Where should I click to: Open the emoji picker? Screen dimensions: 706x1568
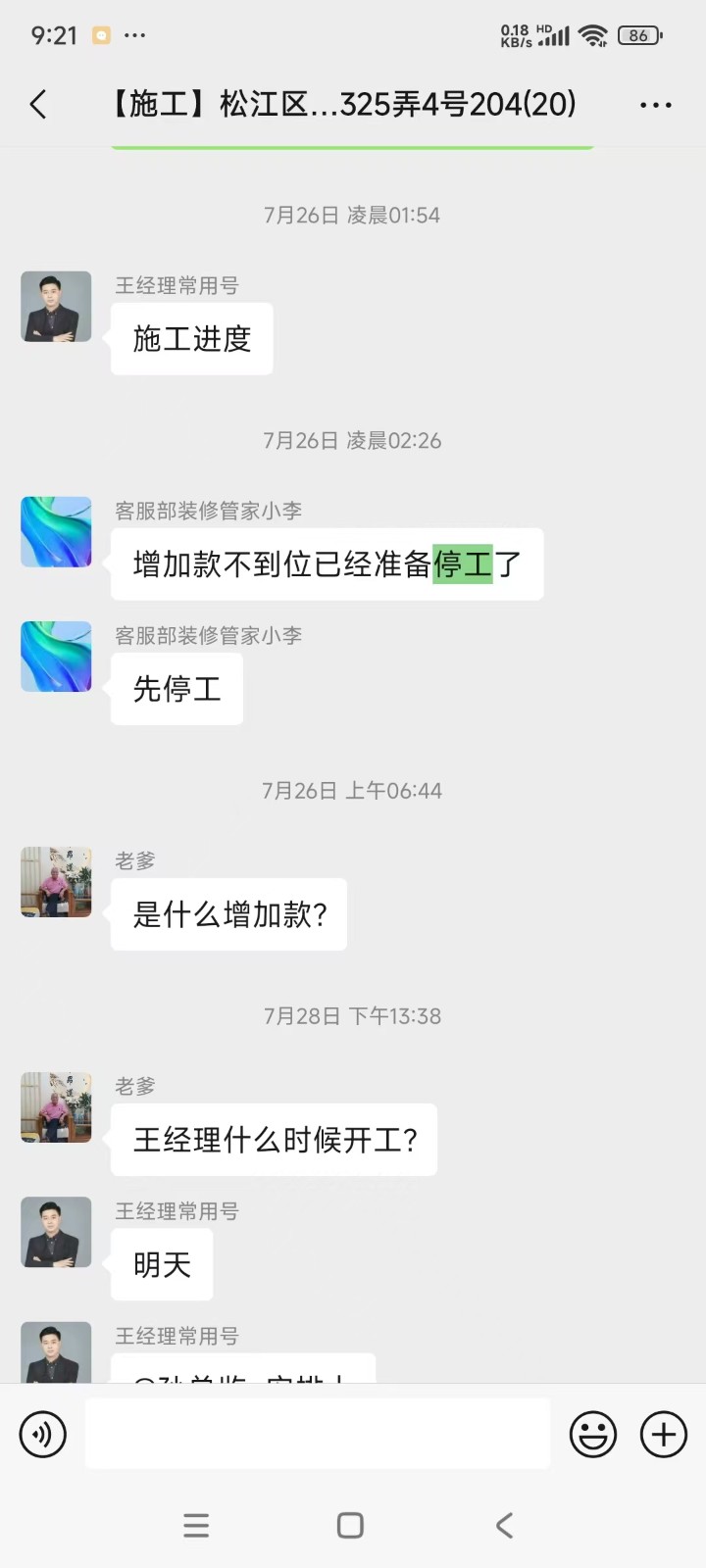(593, 1435)
